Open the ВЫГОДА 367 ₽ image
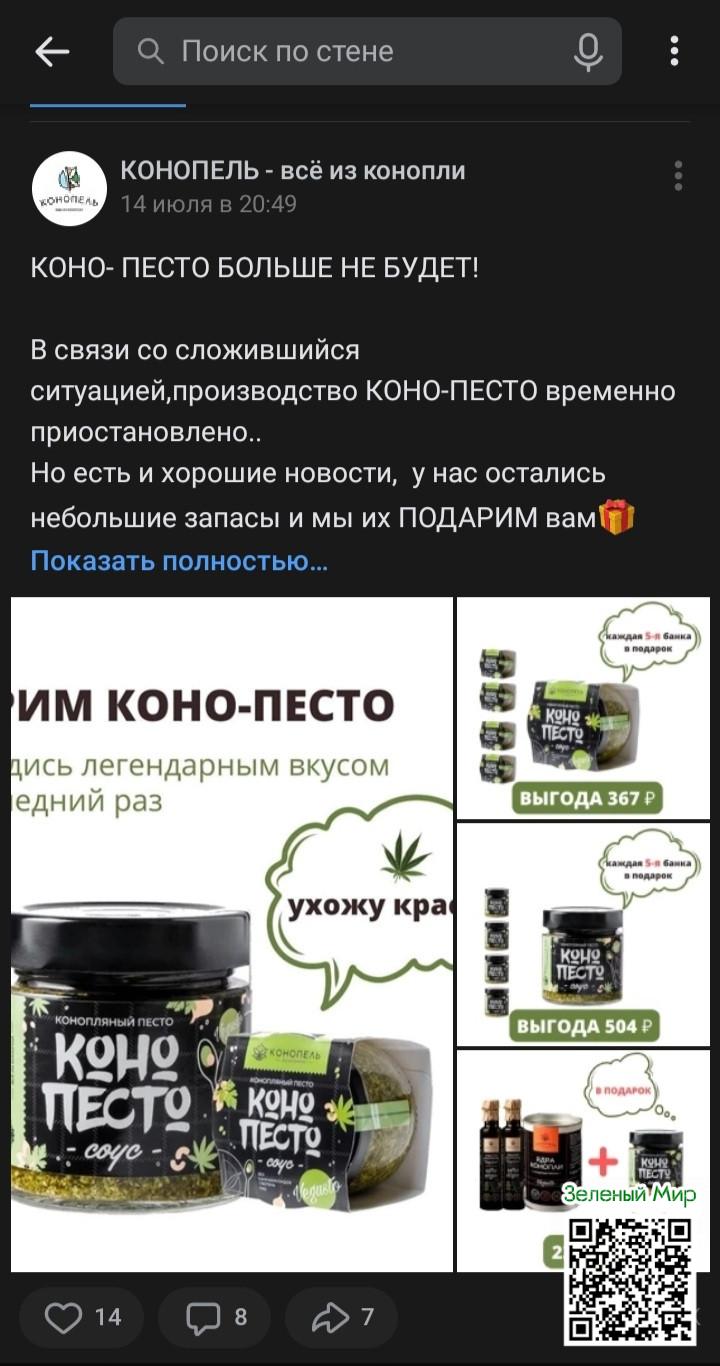This screenshot has width=720, height=1366. pos(583,708)
